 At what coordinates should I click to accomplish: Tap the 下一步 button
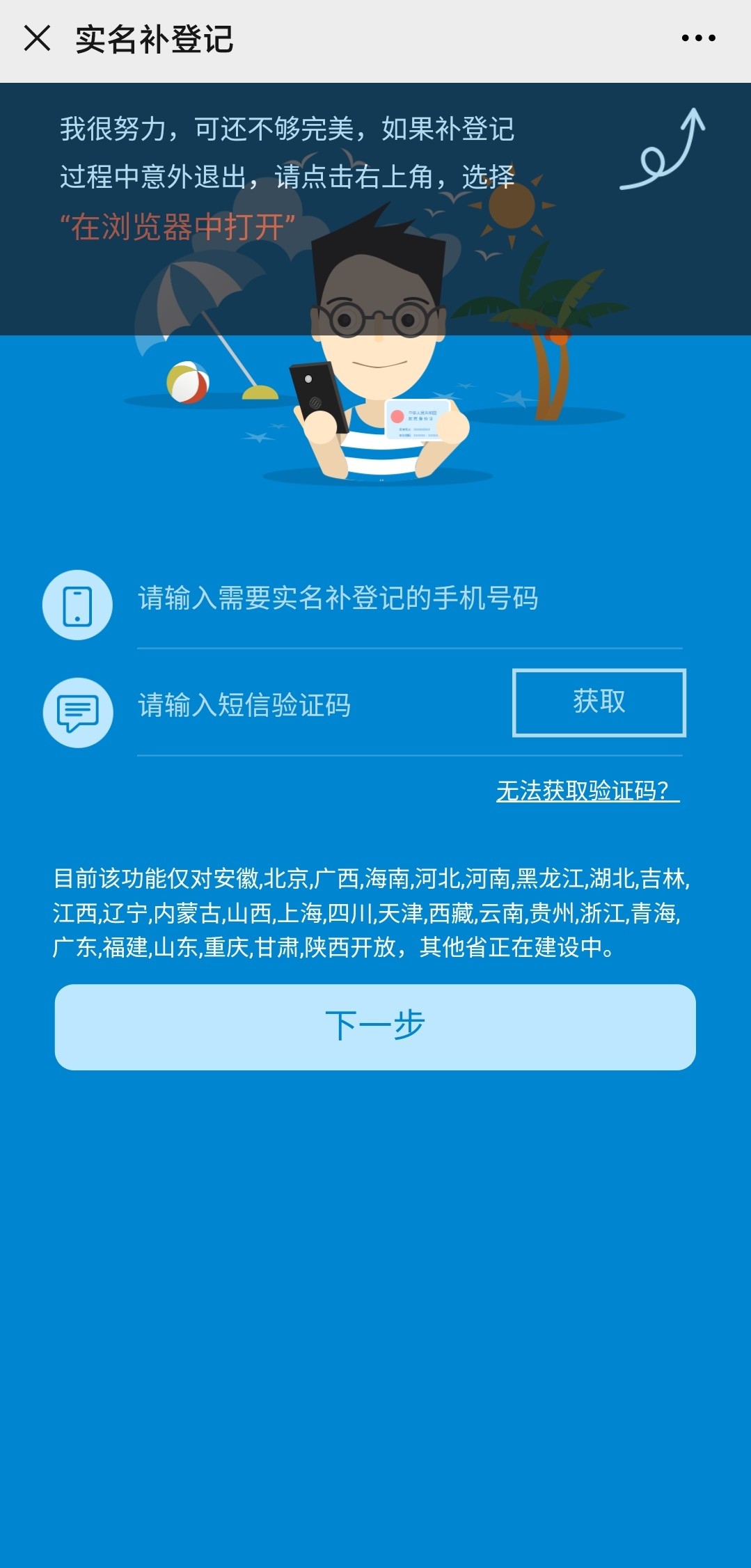(375, 1027)
